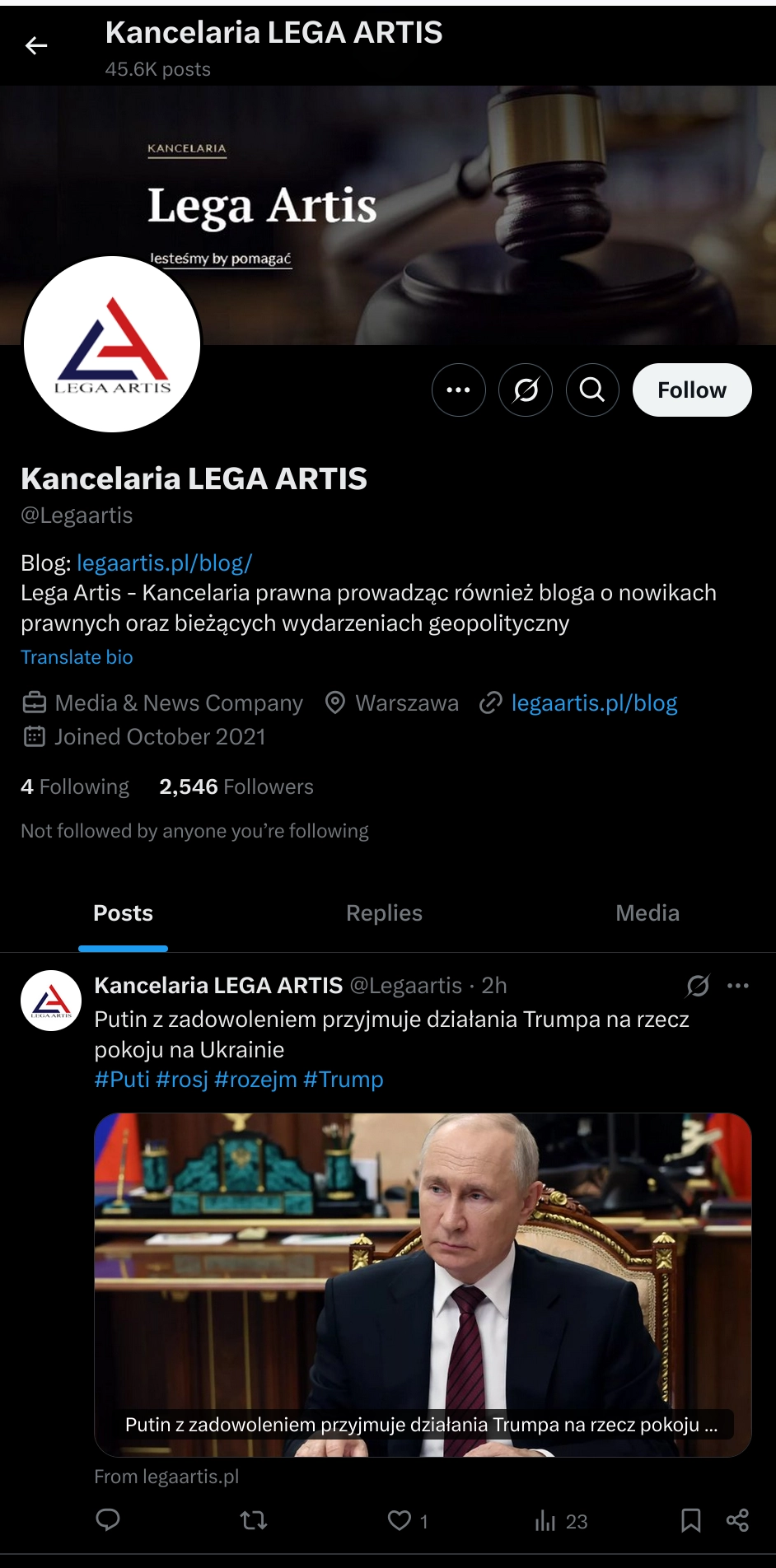Translate the profile bio
This screenshot has width=776, height=1568.
pos(77,657)
